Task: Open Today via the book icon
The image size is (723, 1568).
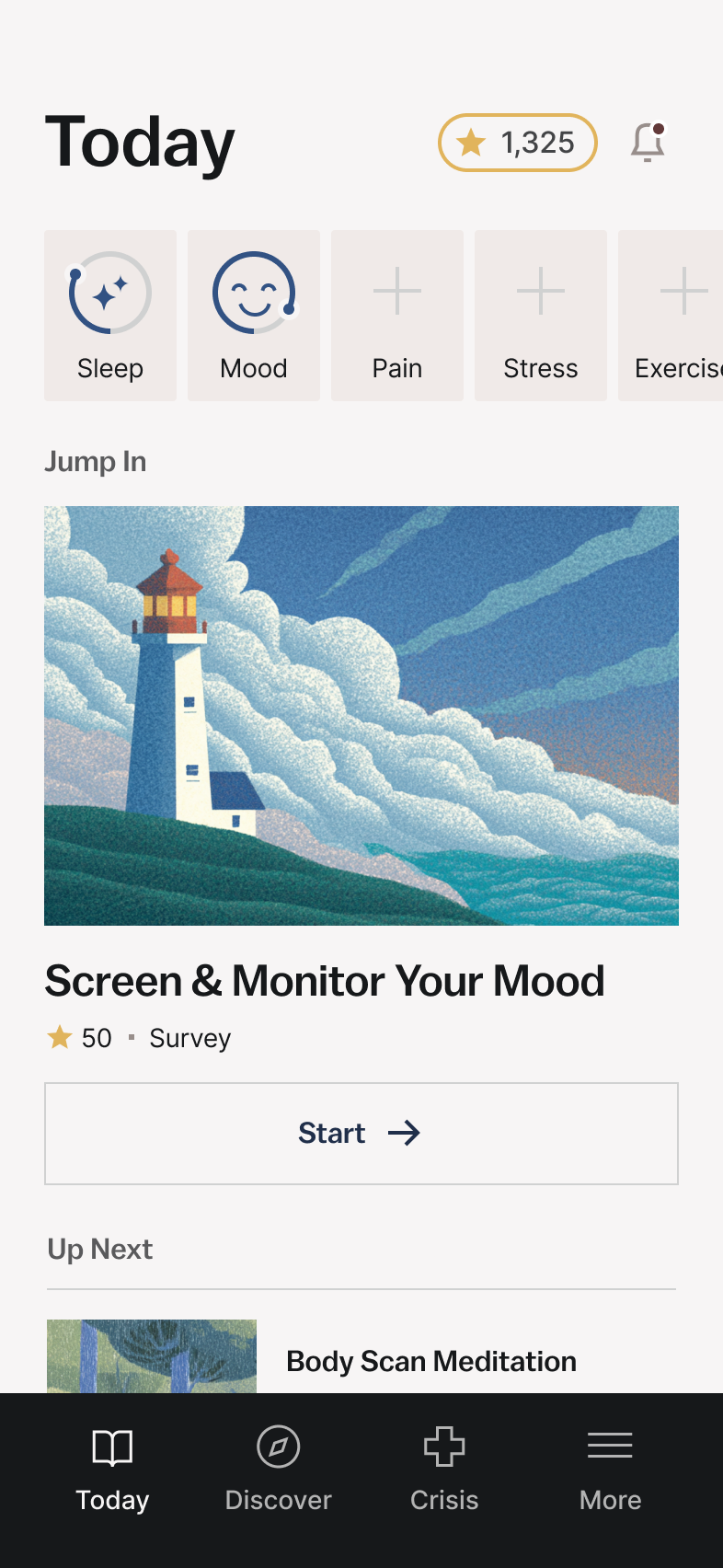Action: point(111,1445)
